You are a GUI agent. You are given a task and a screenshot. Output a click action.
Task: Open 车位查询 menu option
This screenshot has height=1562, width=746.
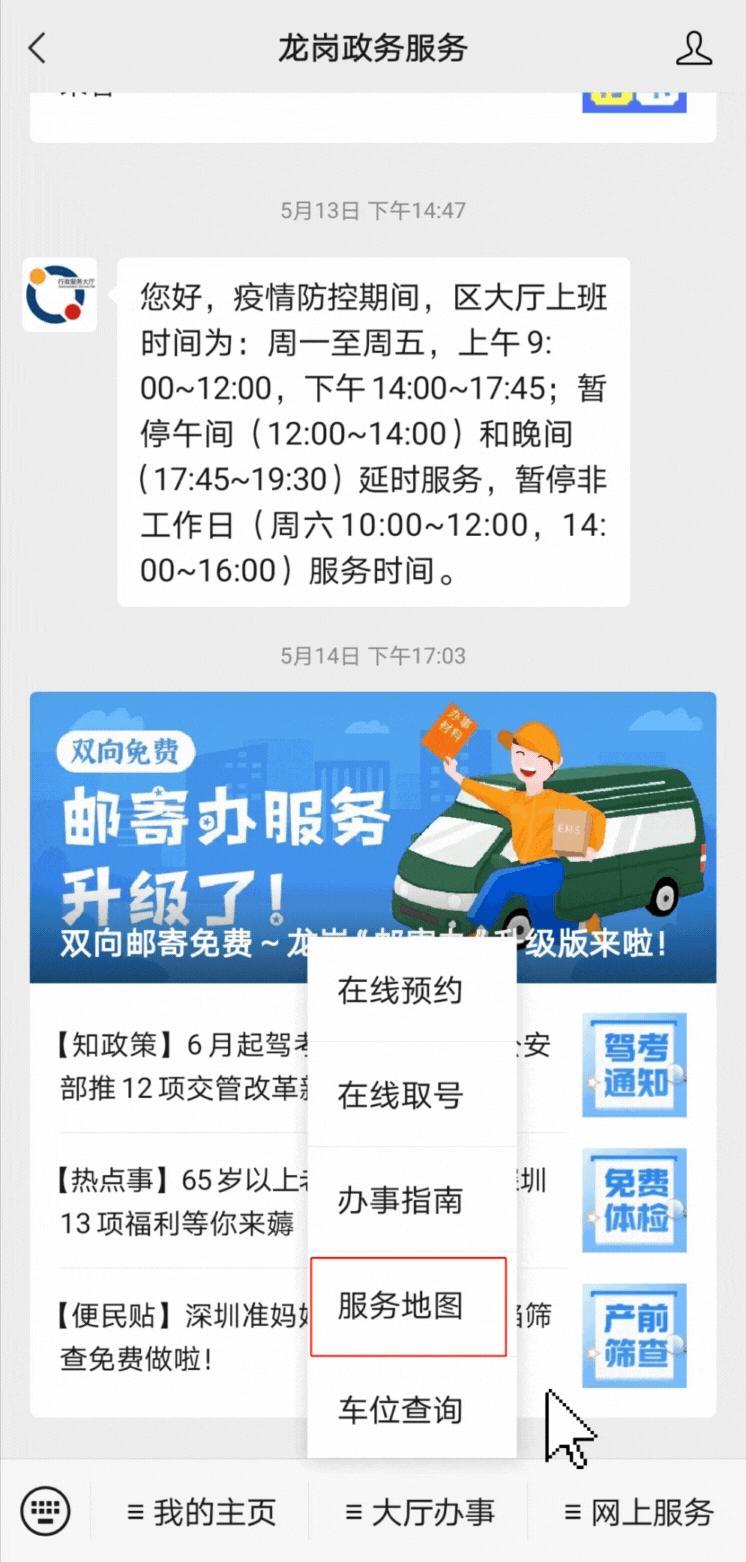pos(400,1409)
